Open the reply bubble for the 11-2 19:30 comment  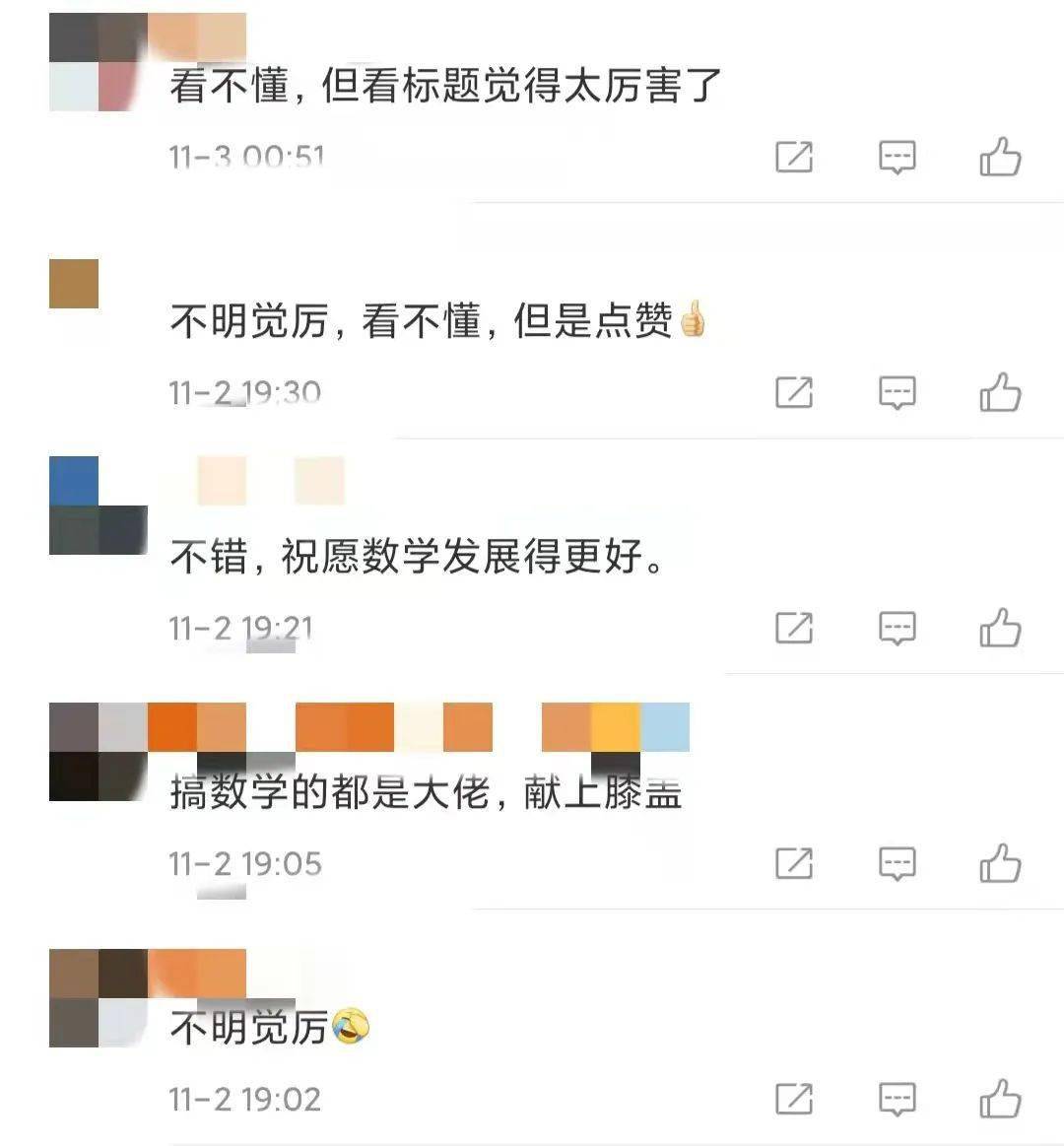pyautogui.click(x=897, y=392)
